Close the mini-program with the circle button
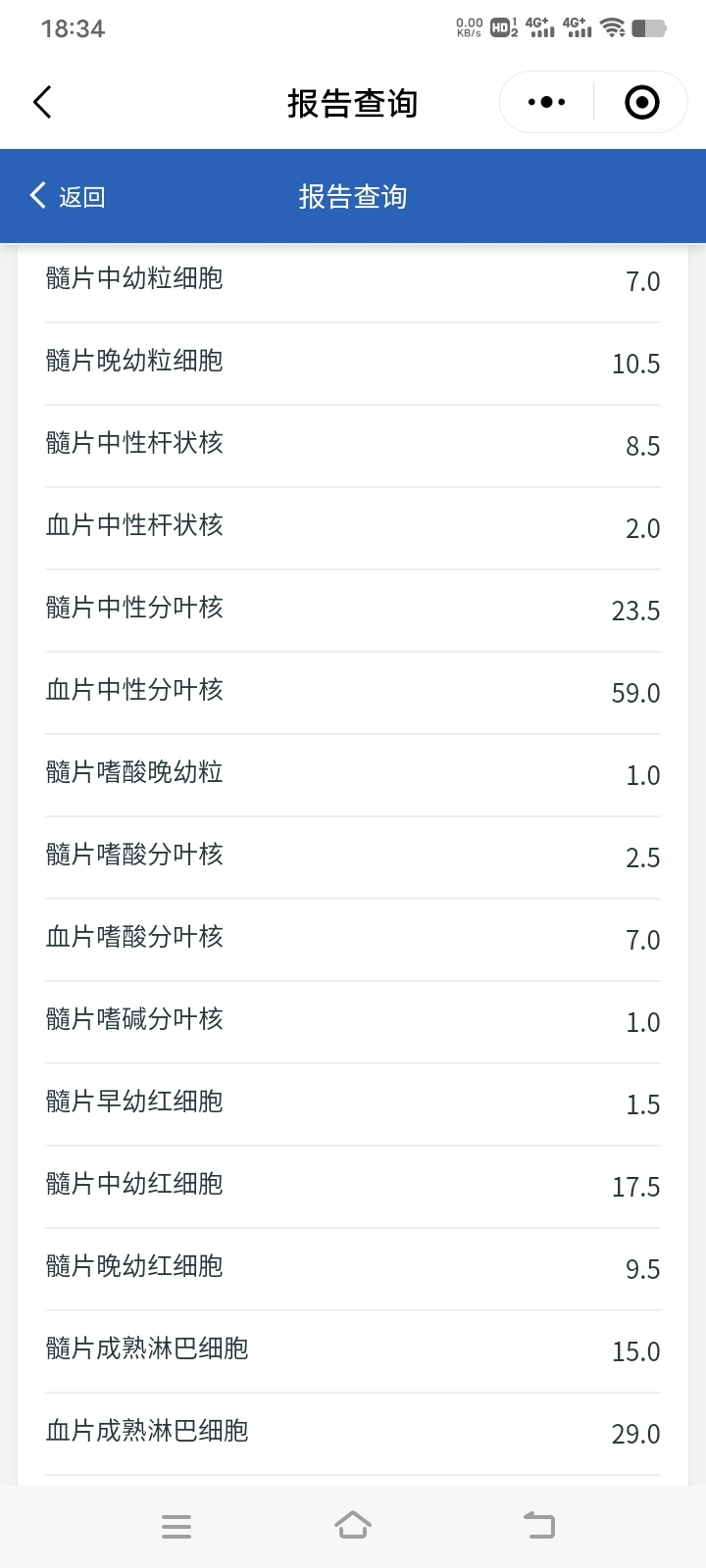Image resolution: width=706 pixels, height=1568 pixels. point(642,102)
